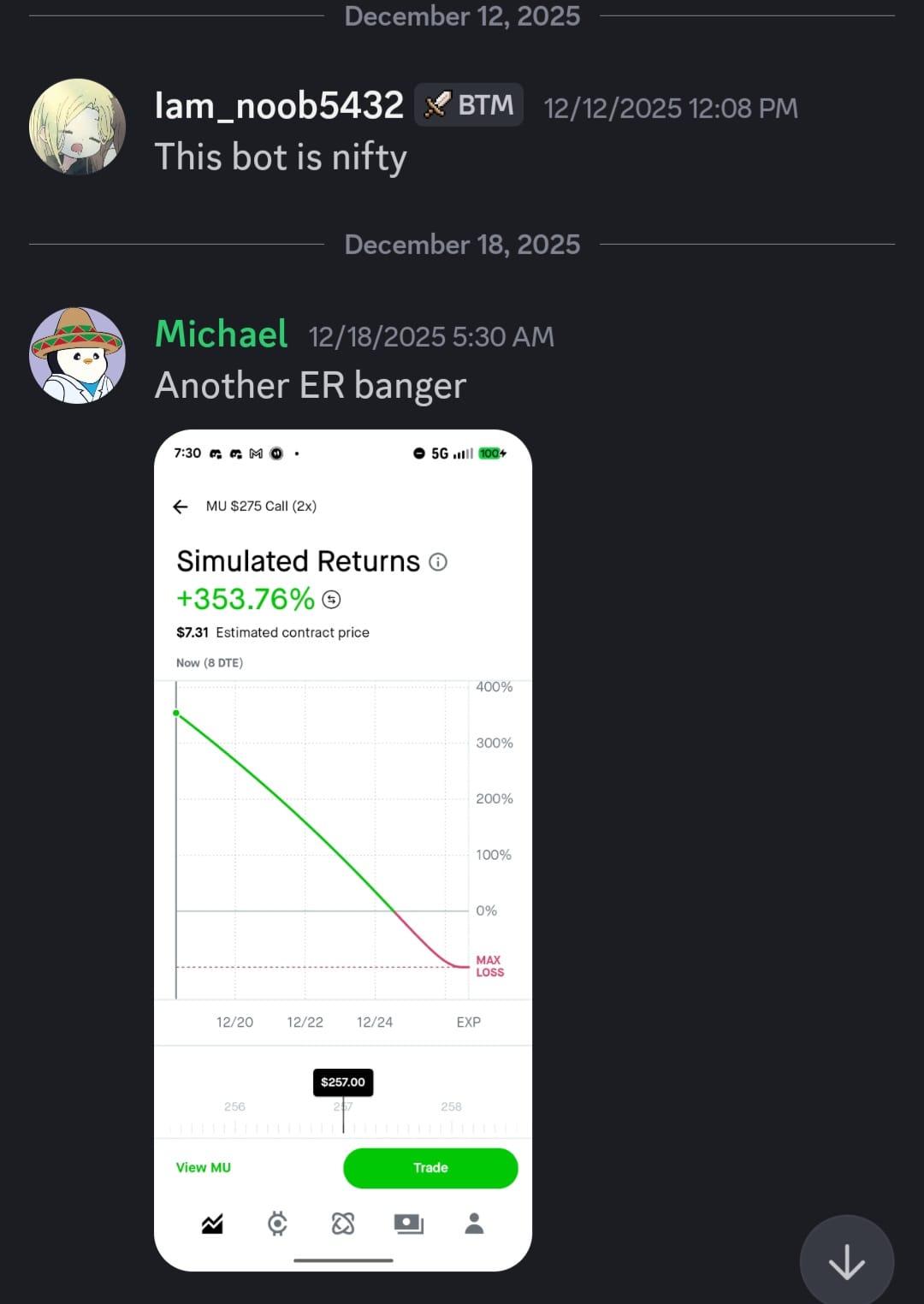Select the 12/22 date tab
This screenshot has height=1304, width=924.
click(x=305, y=1022)
